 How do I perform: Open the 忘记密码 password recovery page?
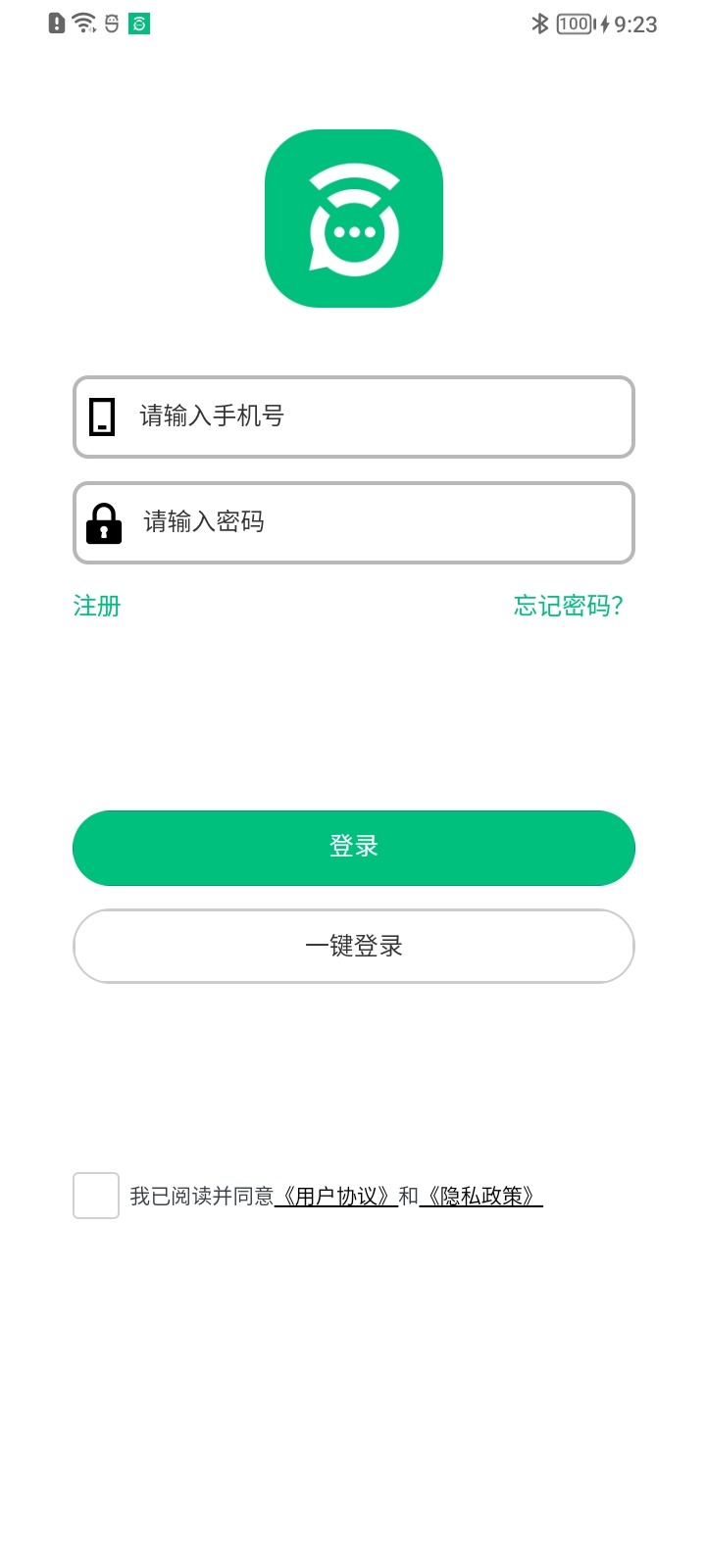[567, 606]
